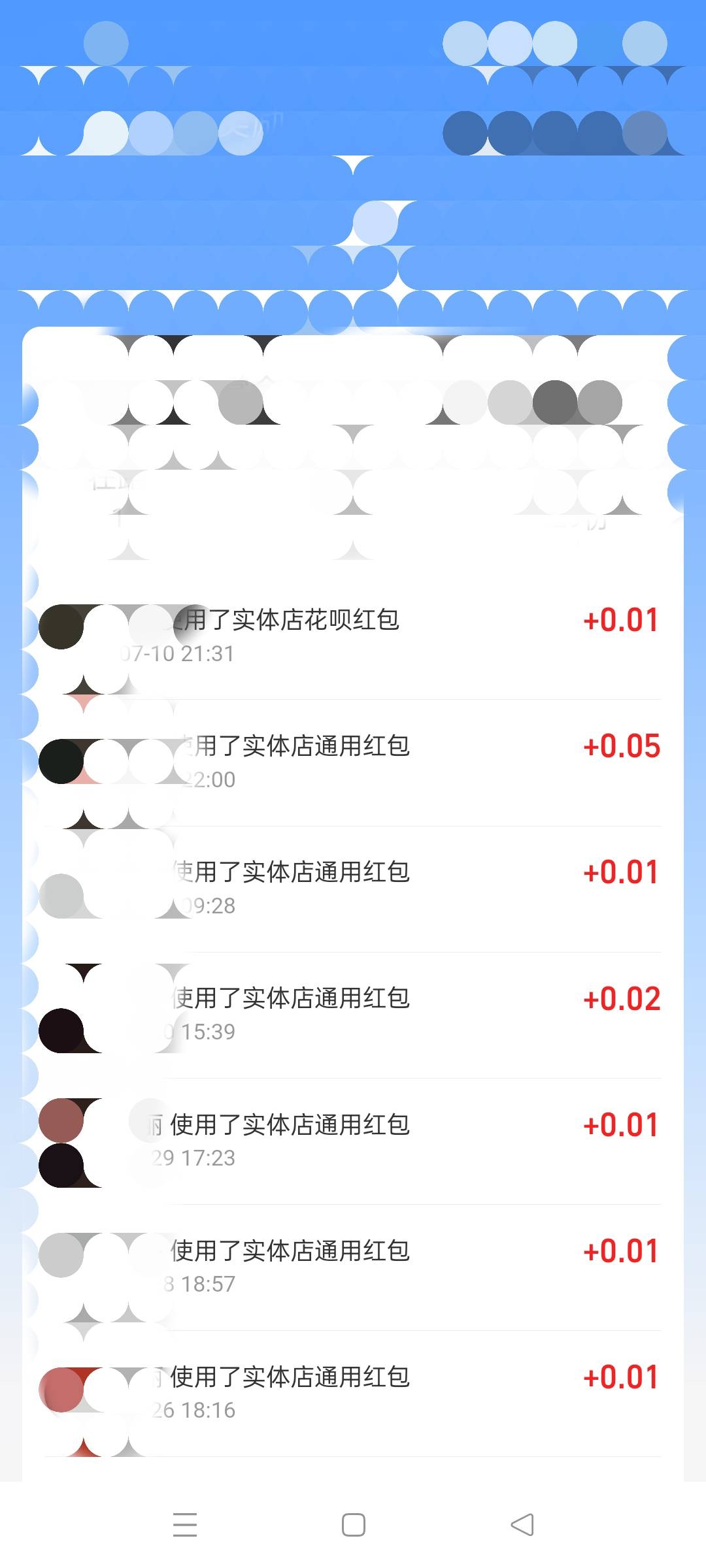View the 通用红包 record timed 18:57

click(353, 1266)
